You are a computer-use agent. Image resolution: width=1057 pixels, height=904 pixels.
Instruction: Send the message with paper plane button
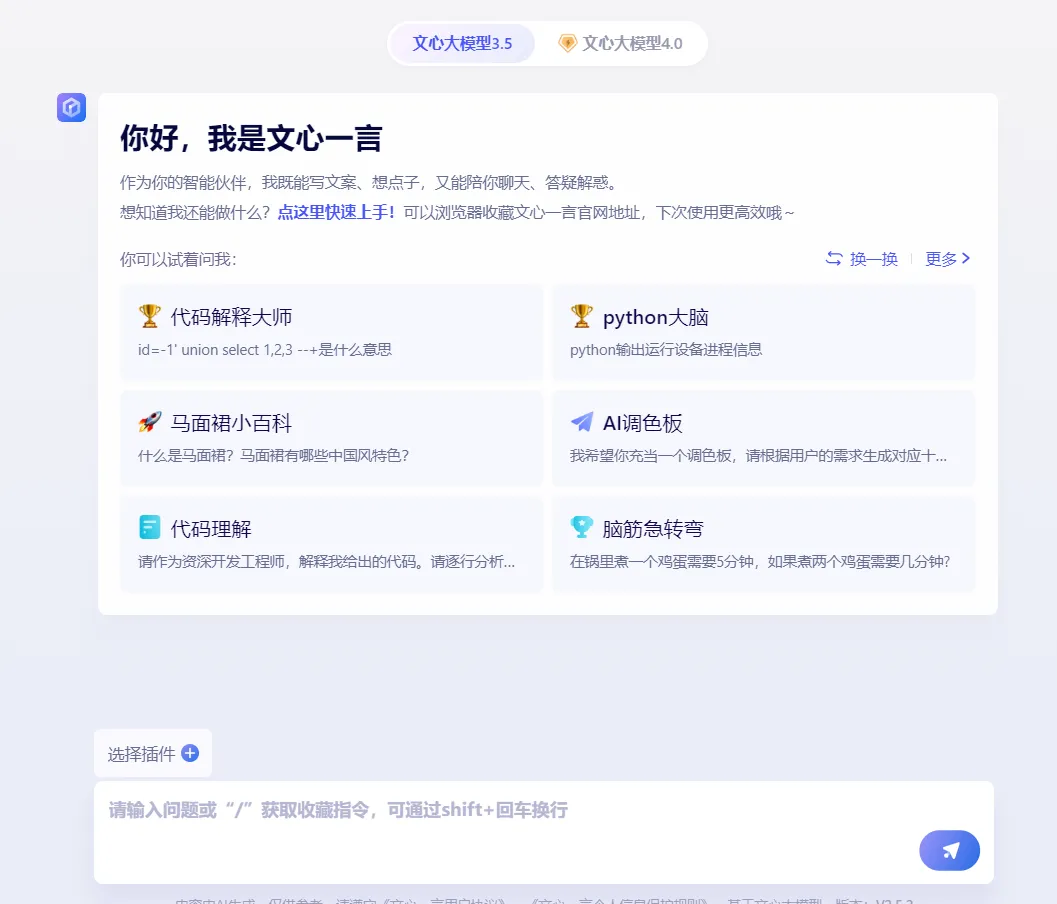949,851
